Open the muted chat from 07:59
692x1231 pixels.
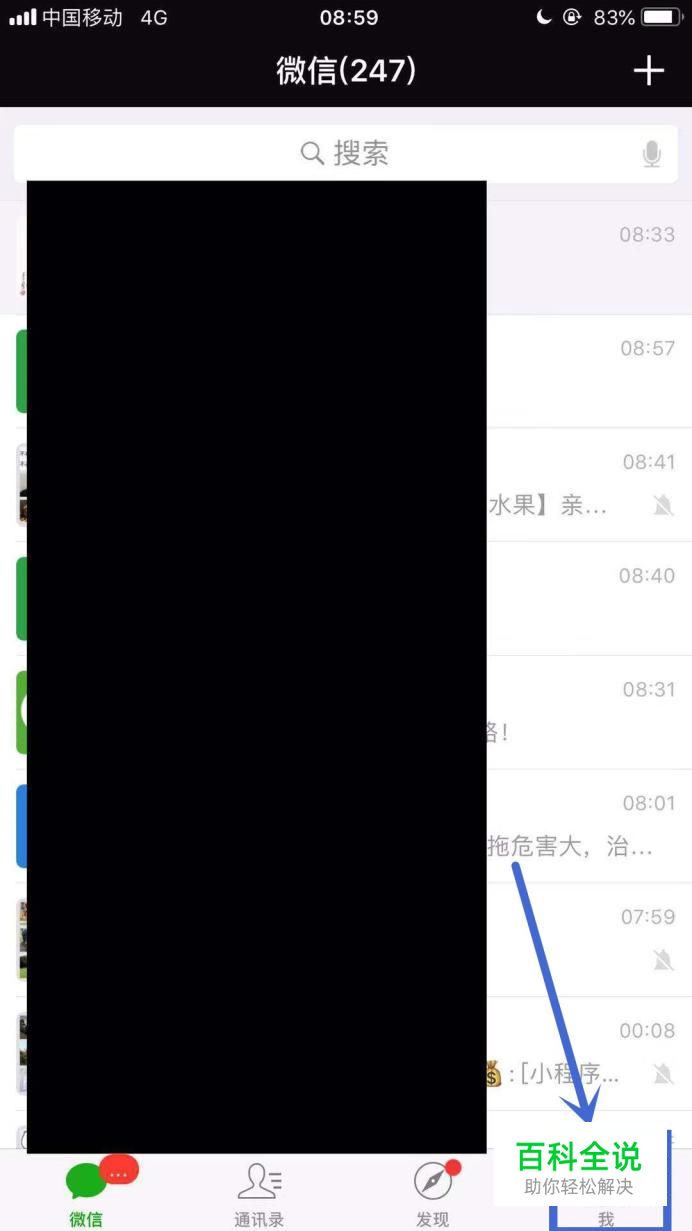580,940
